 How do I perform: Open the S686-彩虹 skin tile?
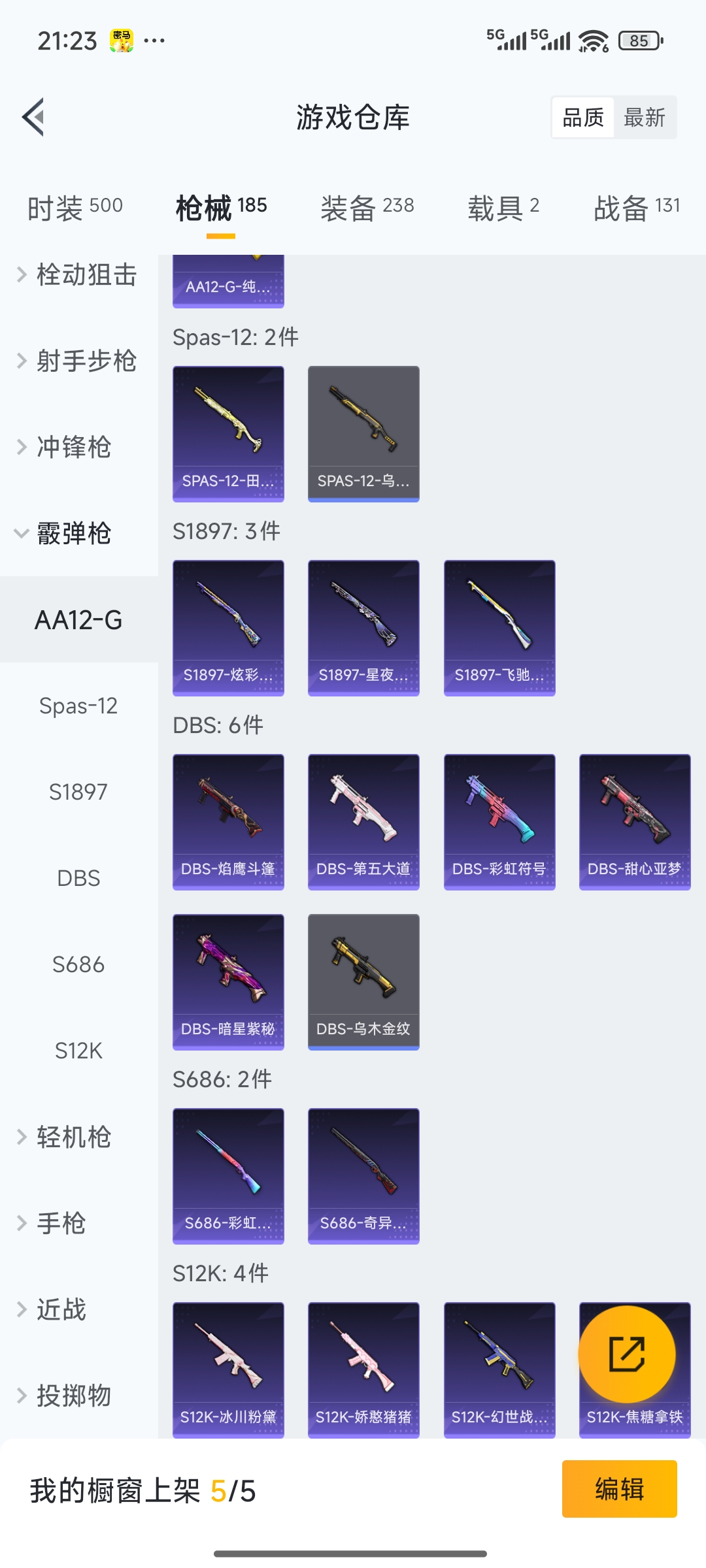coord(228,1175)
